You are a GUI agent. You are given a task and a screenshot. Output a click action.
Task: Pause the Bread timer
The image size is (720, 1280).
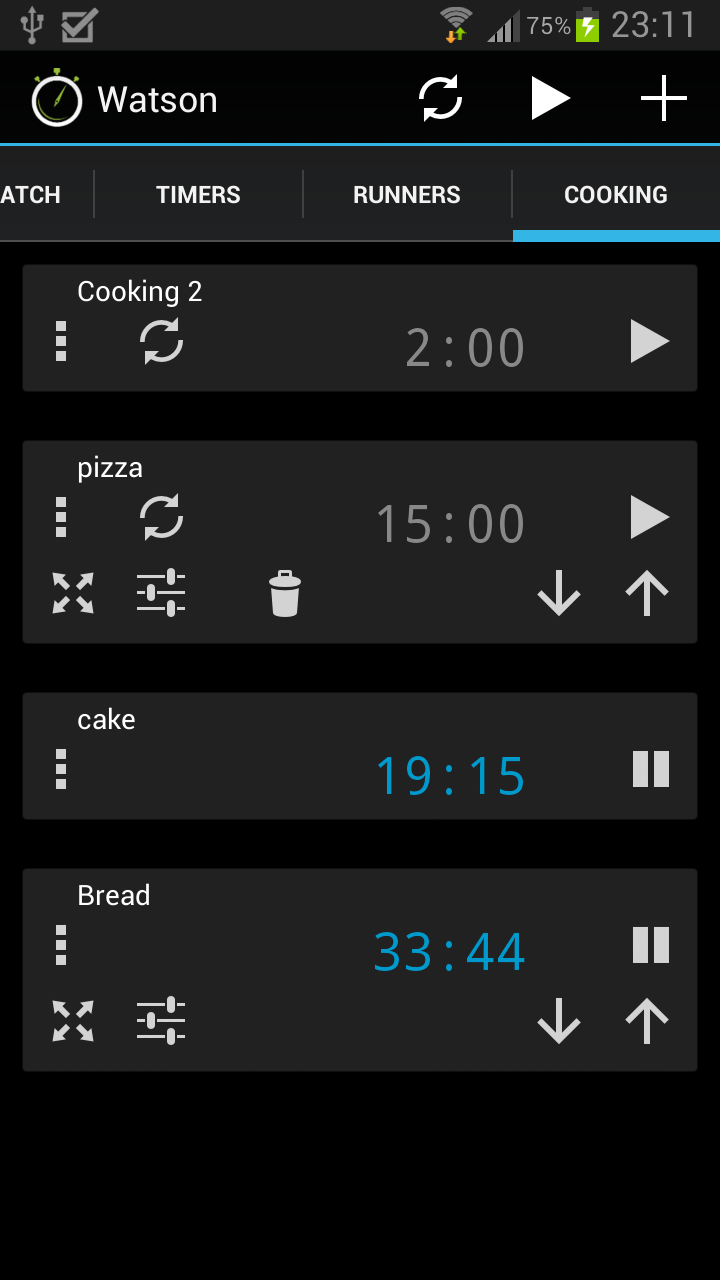(x=650, y=946)
